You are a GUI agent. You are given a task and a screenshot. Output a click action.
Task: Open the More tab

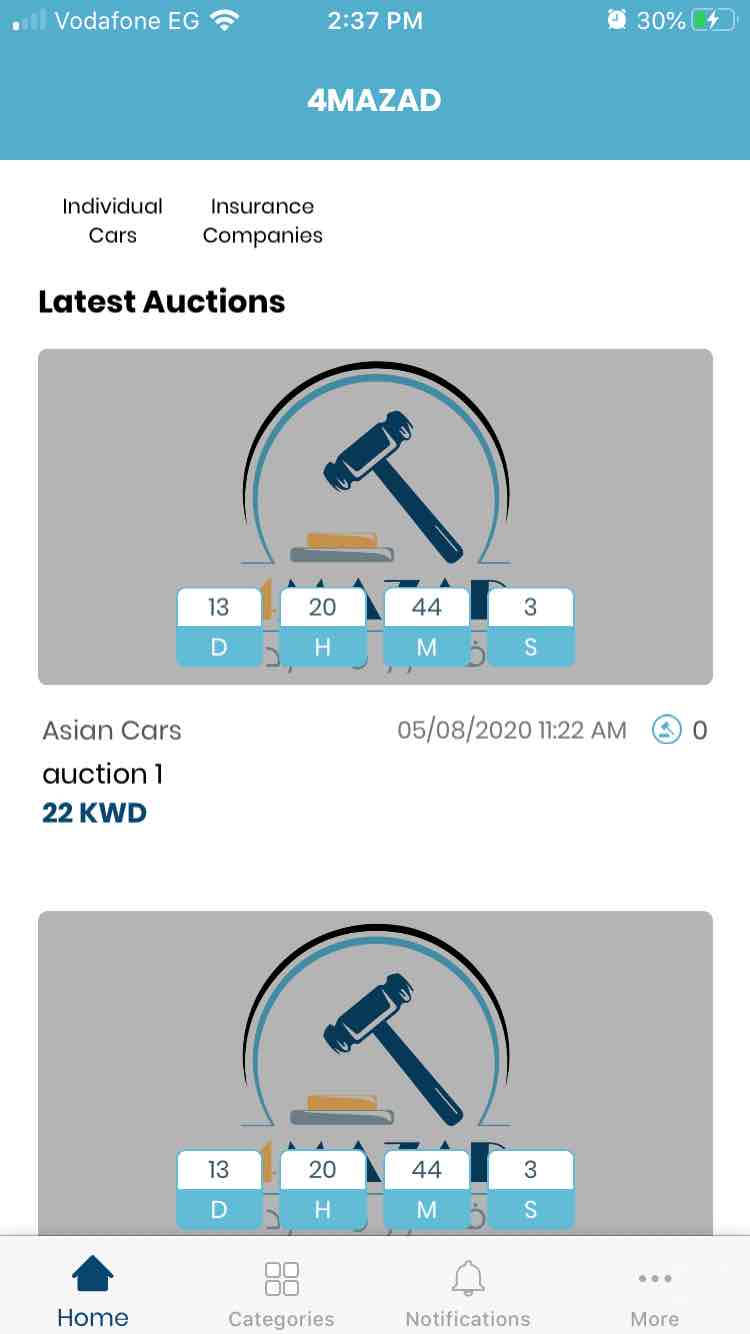pos(654,1291)
